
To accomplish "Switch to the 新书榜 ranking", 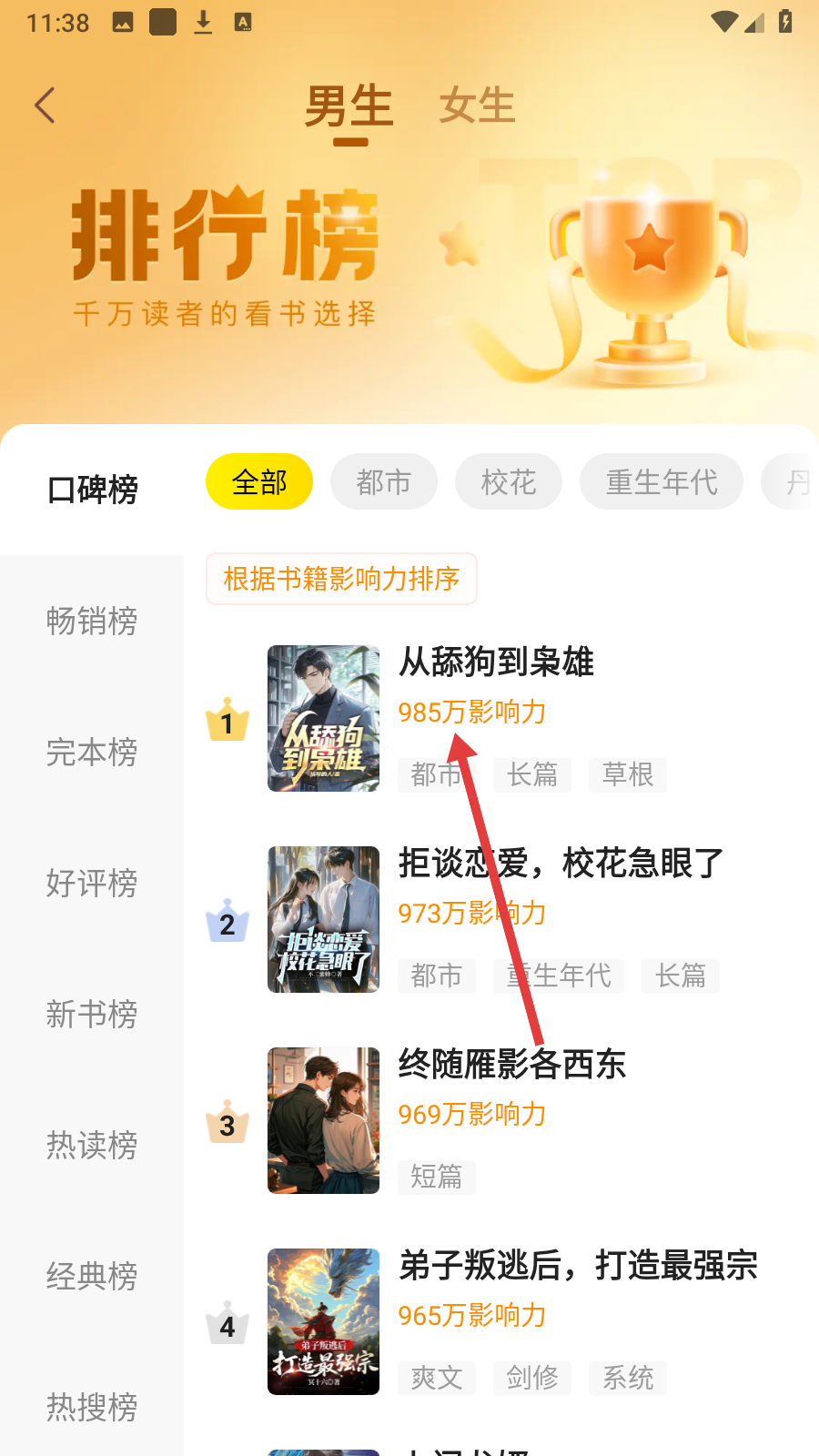I will coord(92,1014).
